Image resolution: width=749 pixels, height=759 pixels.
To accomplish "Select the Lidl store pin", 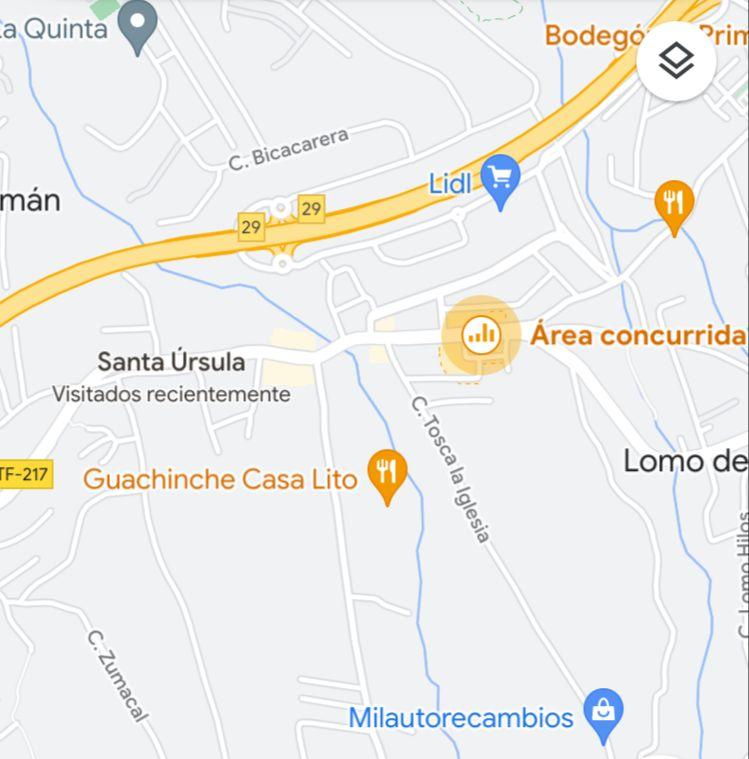I will tap(500, 180).
